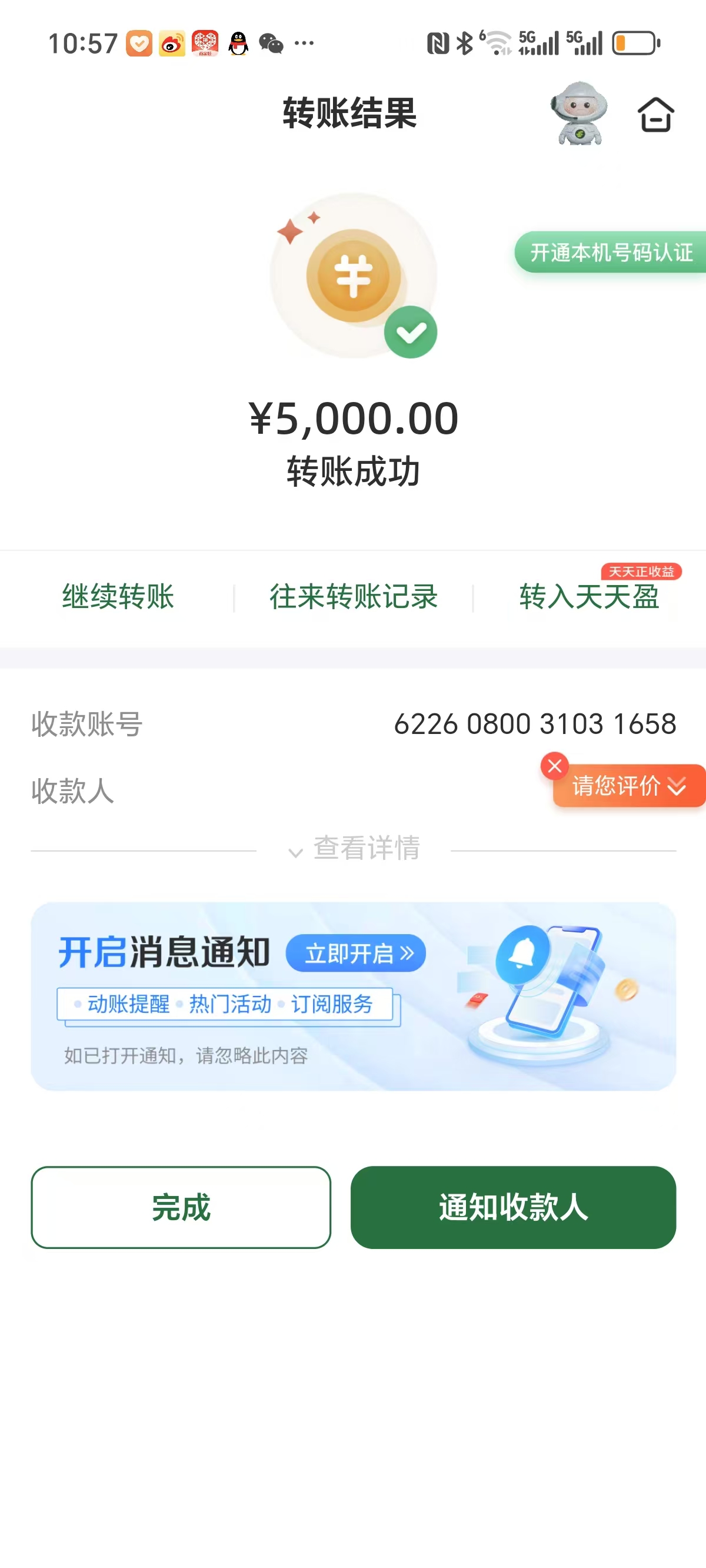The image size is (706, 1568).
Task: Tap 完成 to finish
Action: point(181,1207)
